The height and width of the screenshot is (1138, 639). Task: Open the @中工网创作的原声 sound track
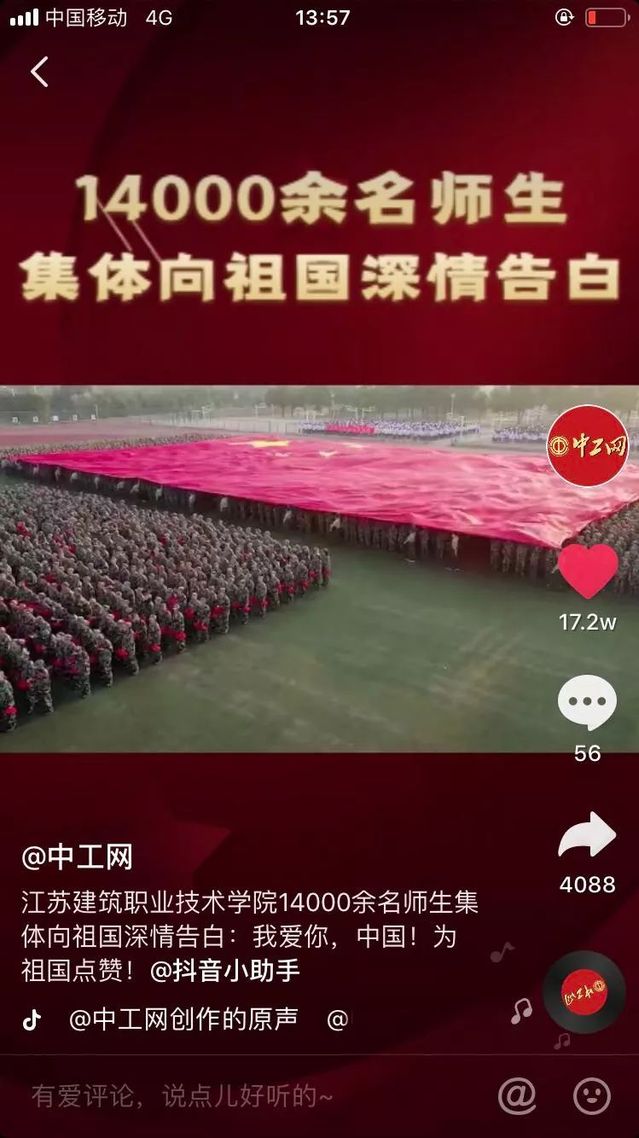[183, 1019]
